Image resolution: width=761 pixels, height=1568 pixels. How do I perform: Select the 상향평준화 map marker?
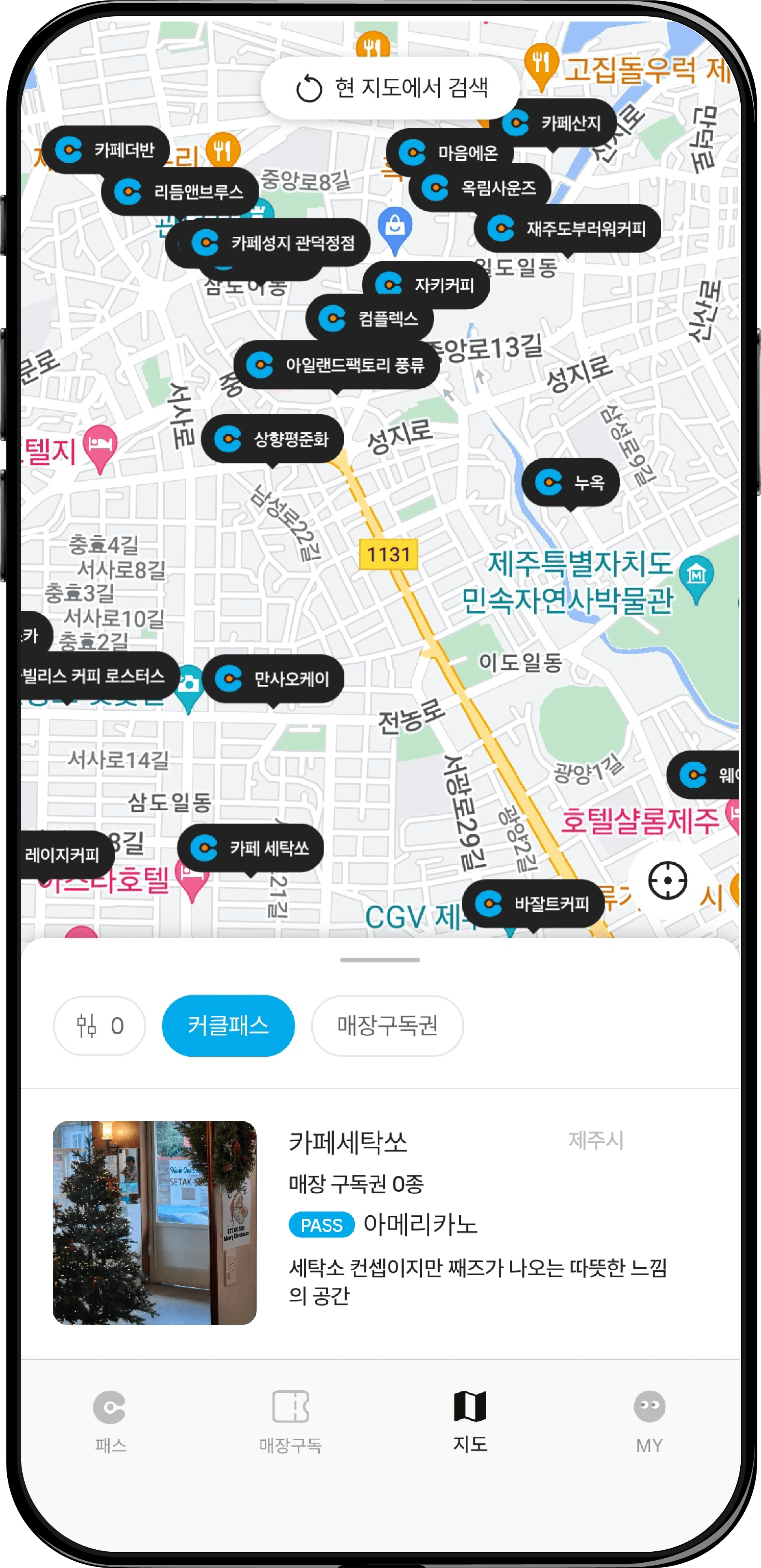pyautogui.click(x=272, y=439)
